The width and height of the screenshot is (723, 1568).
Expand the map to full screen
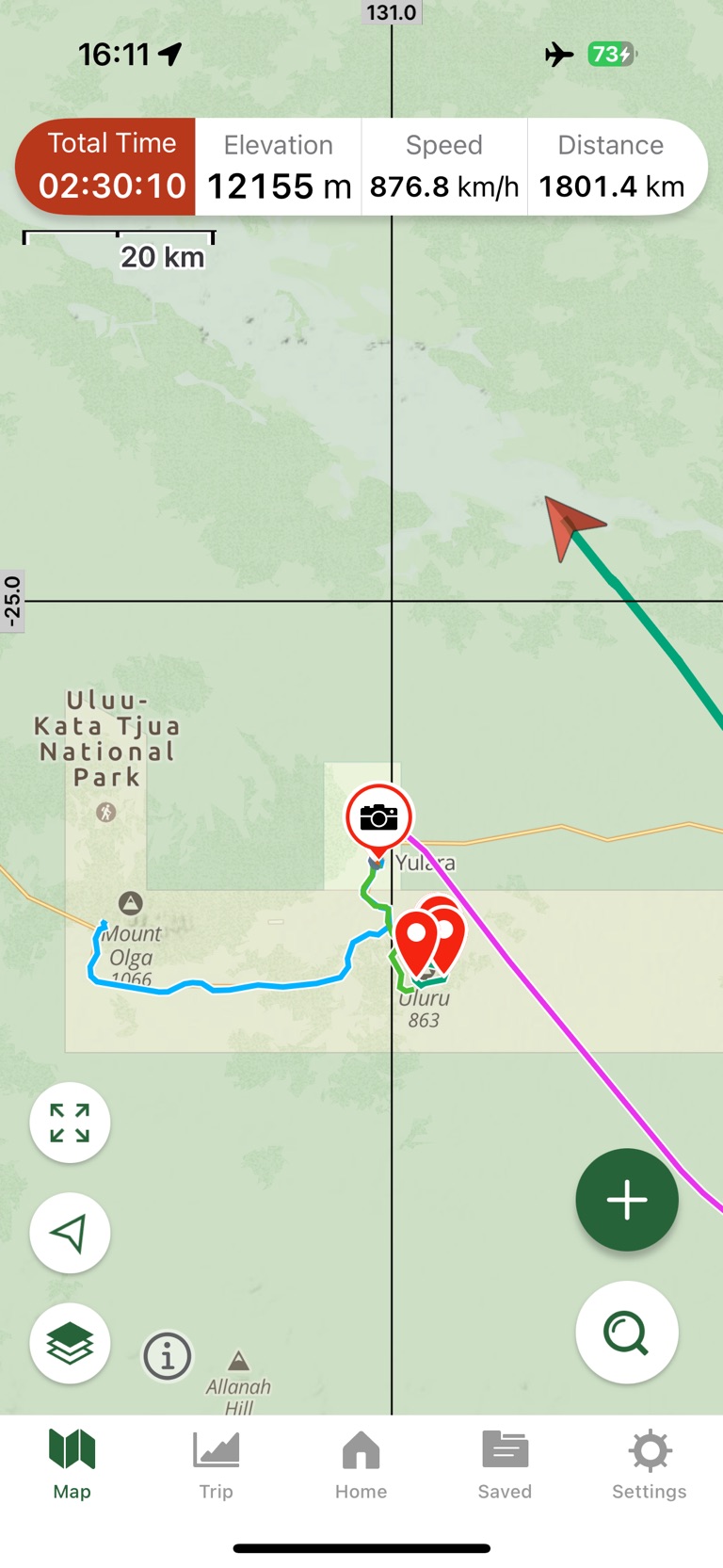(x=70, y=1123)
